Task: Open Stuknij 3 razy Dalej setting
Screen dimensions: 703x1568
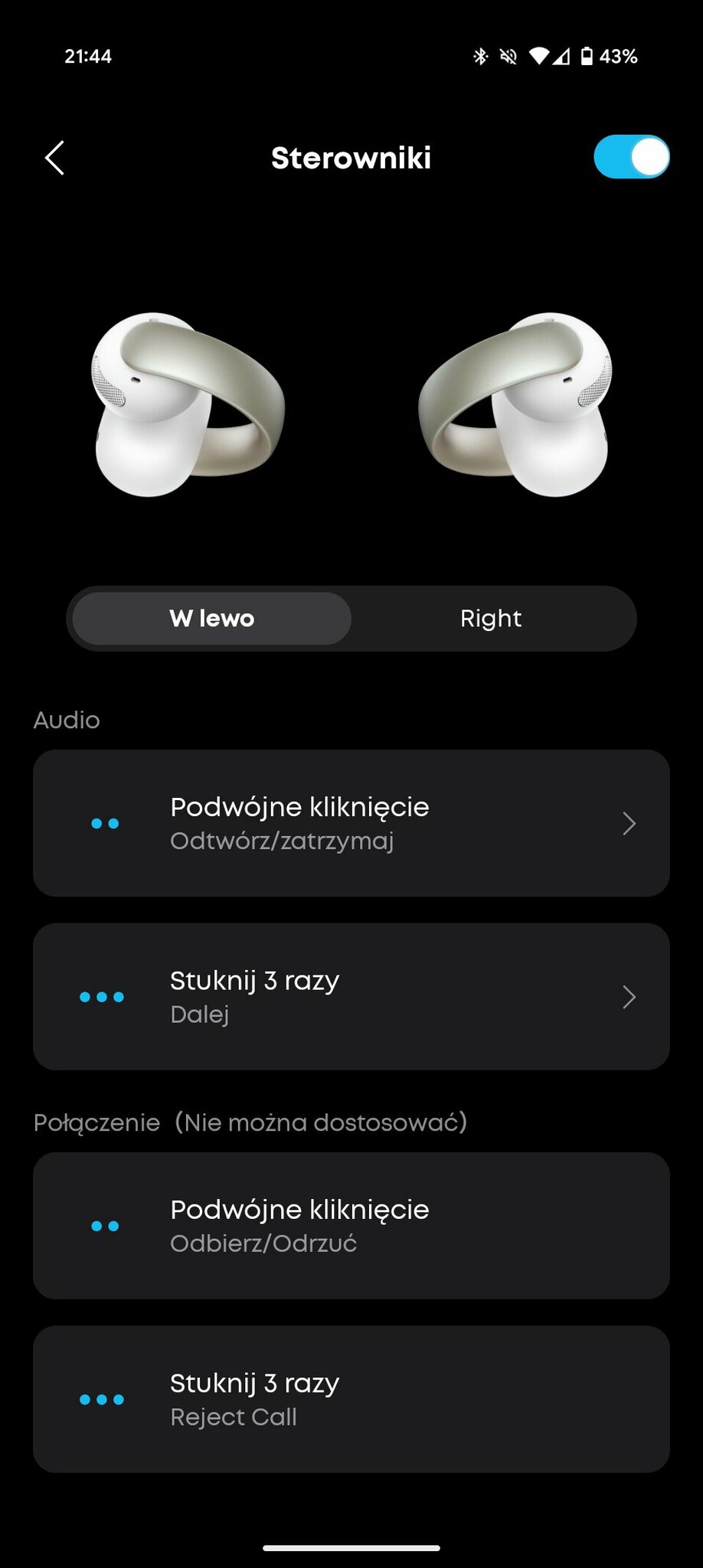Action: click(351, 996)
